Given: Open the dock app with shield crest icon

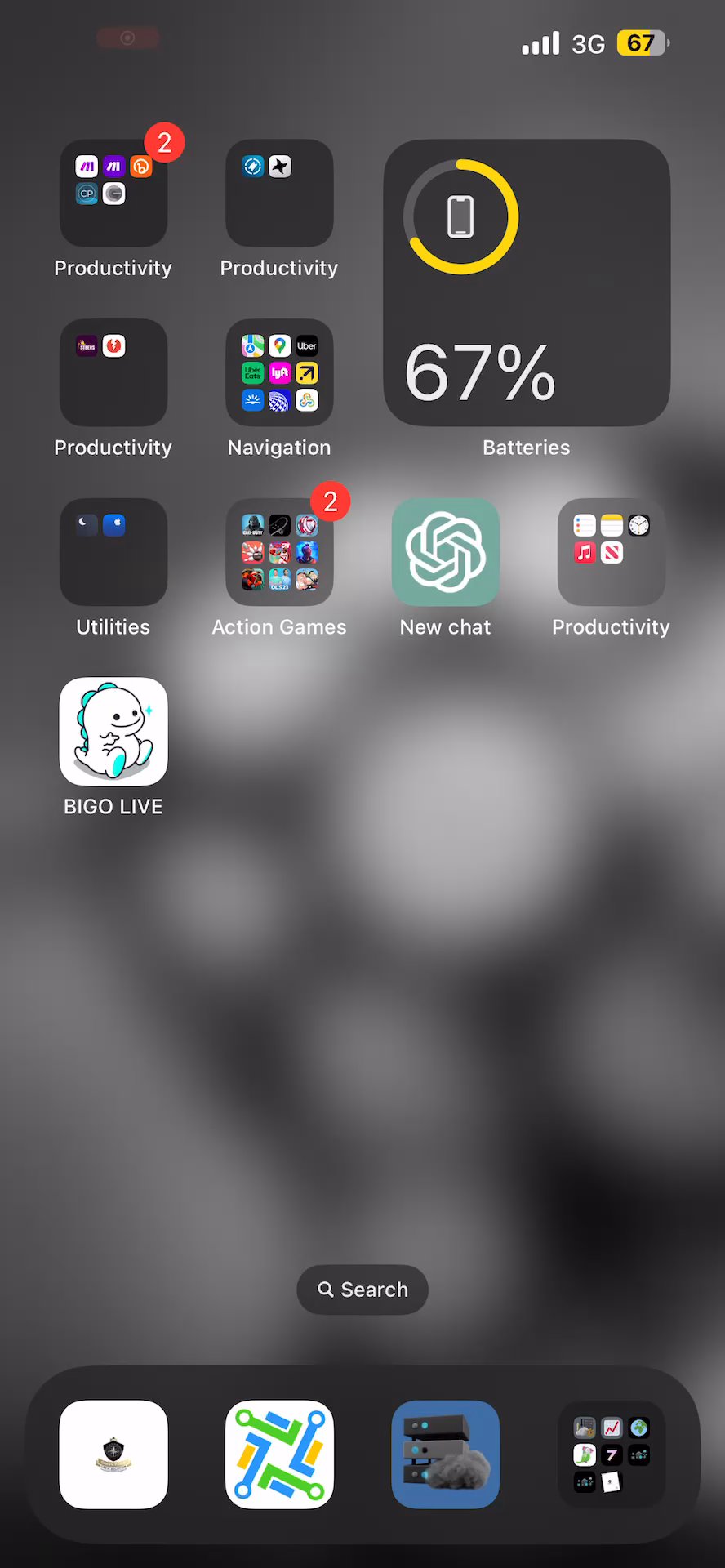Looking at the screenshot, I should (113, 1454).
